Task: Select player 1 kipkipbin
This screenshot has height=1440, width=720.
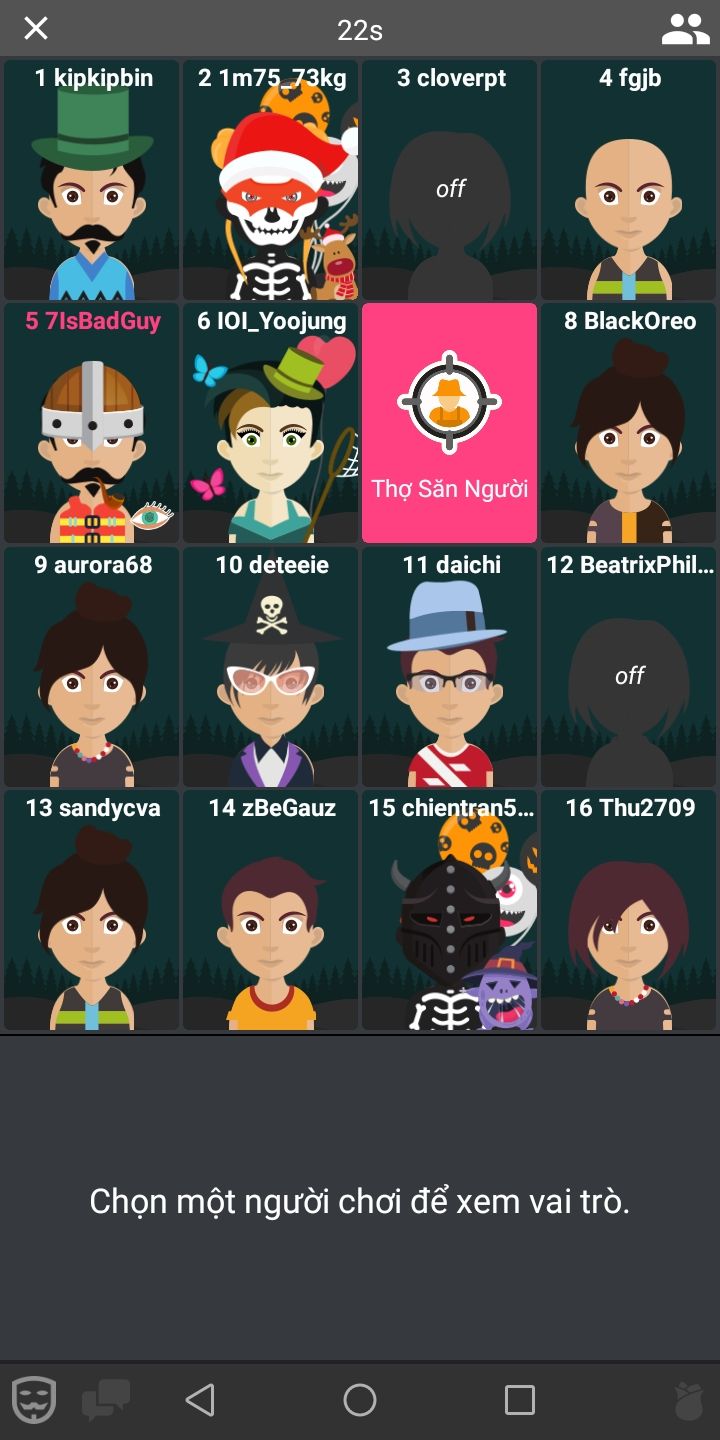Action: click(x=92, y=180)
